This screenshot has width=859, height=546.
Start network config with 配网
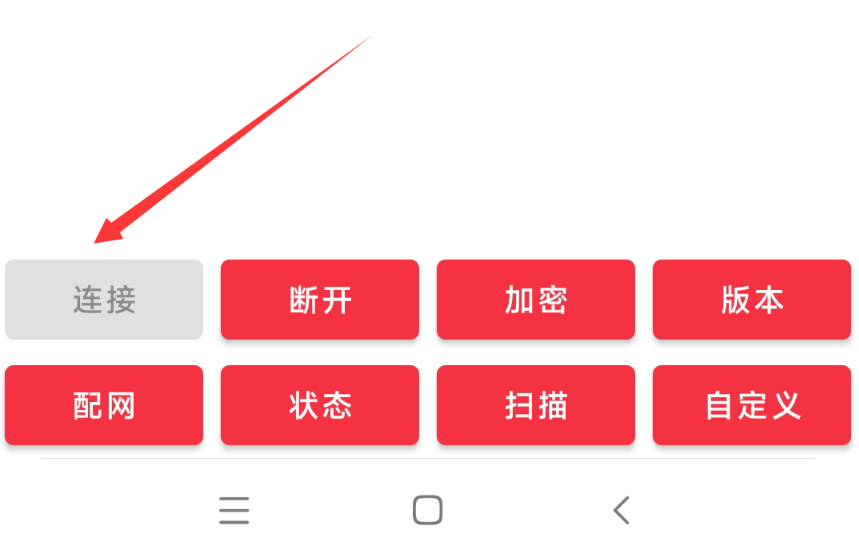(104, 405)
